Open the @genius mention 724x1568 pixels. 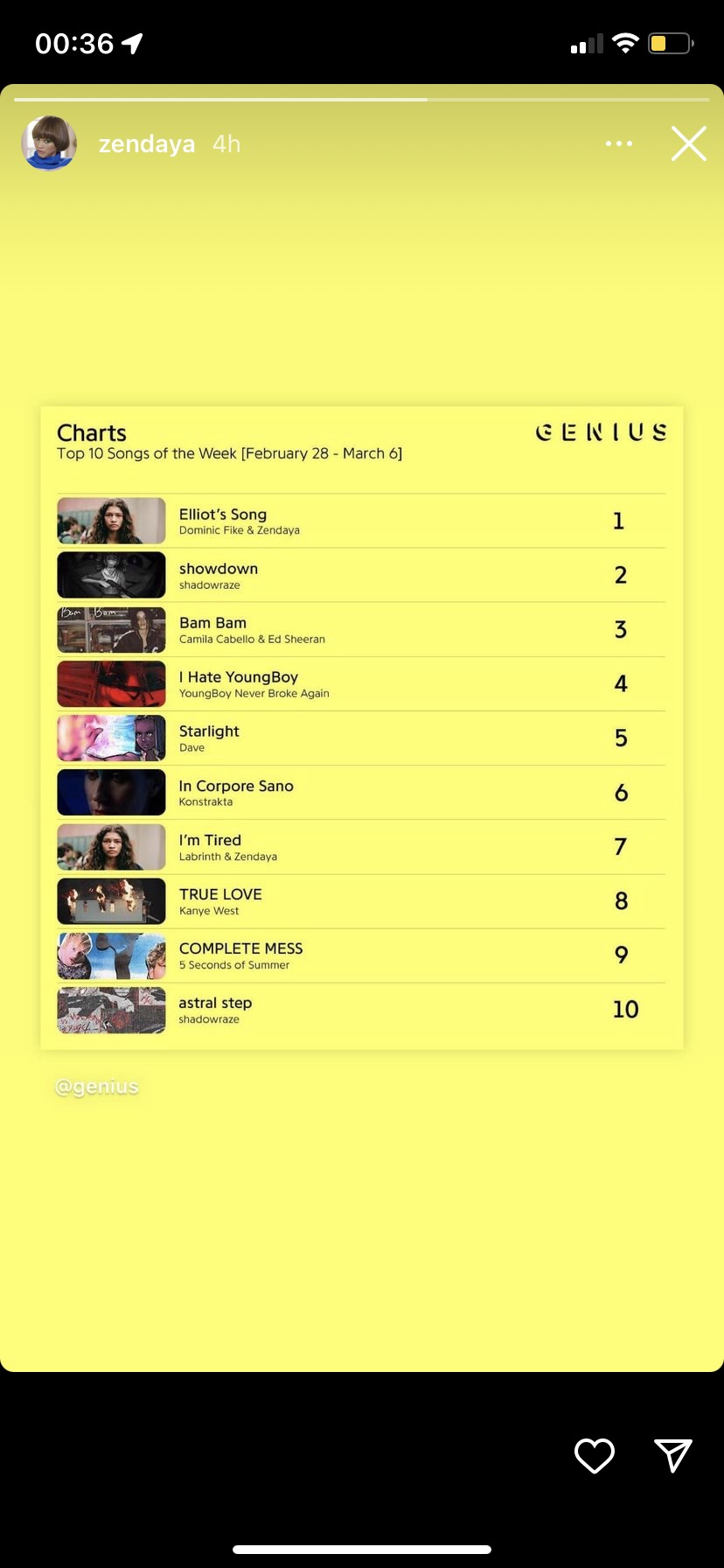click(97, 1086)
